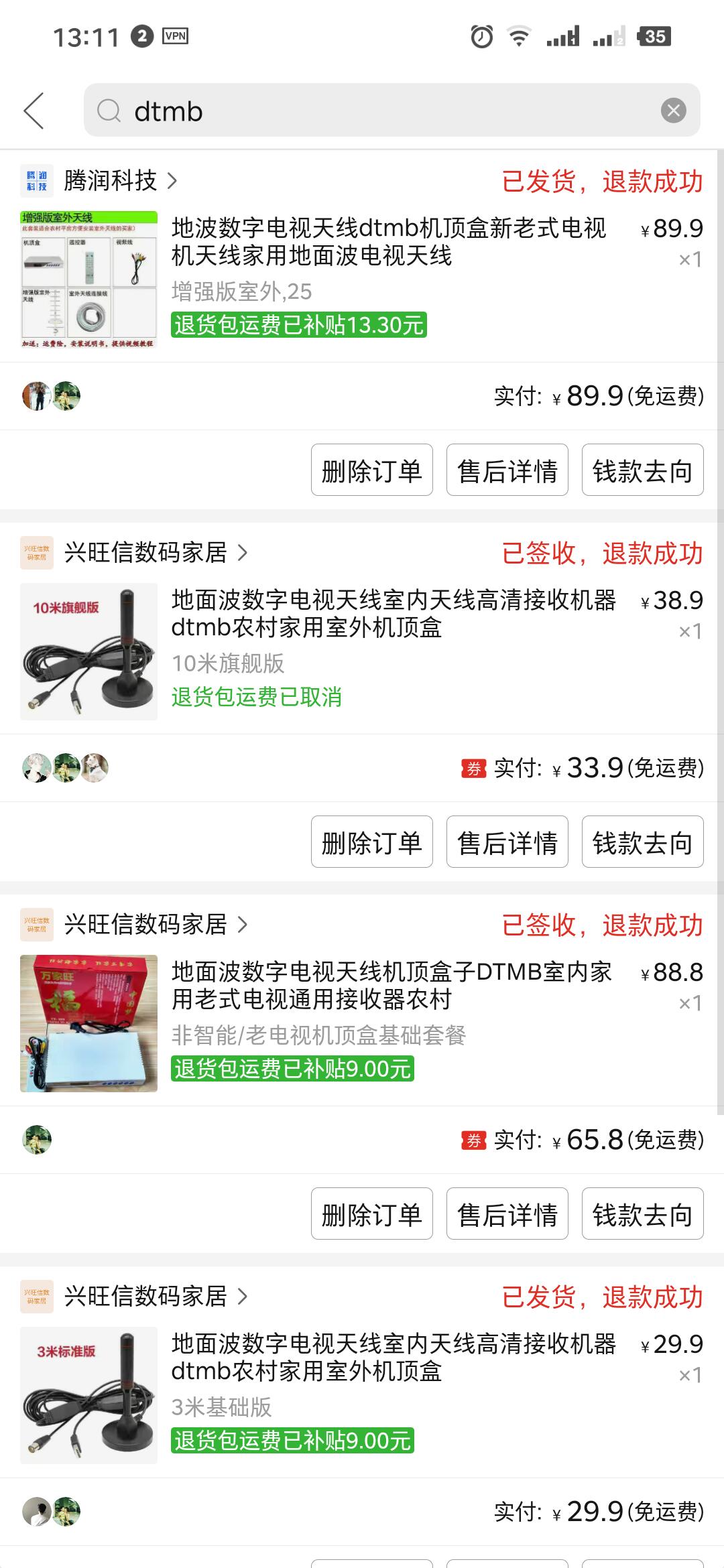This screenshot has width=724, height=1568.
Task: Check 钱款去向 for the ¥65.8 order
Action: (x=642, y=1214)
